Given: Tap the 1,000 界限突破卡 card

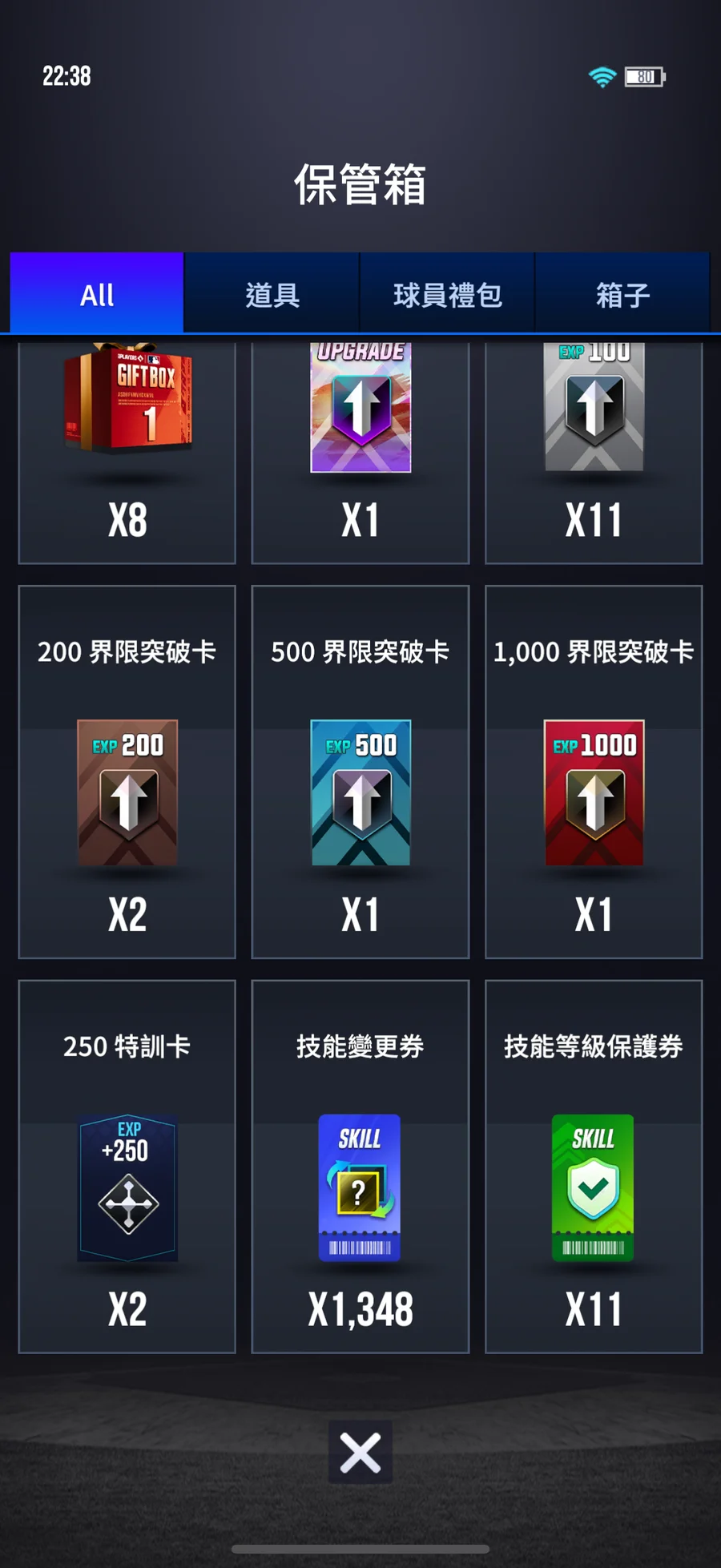Looking at the screenshot, I should (594, 773).
